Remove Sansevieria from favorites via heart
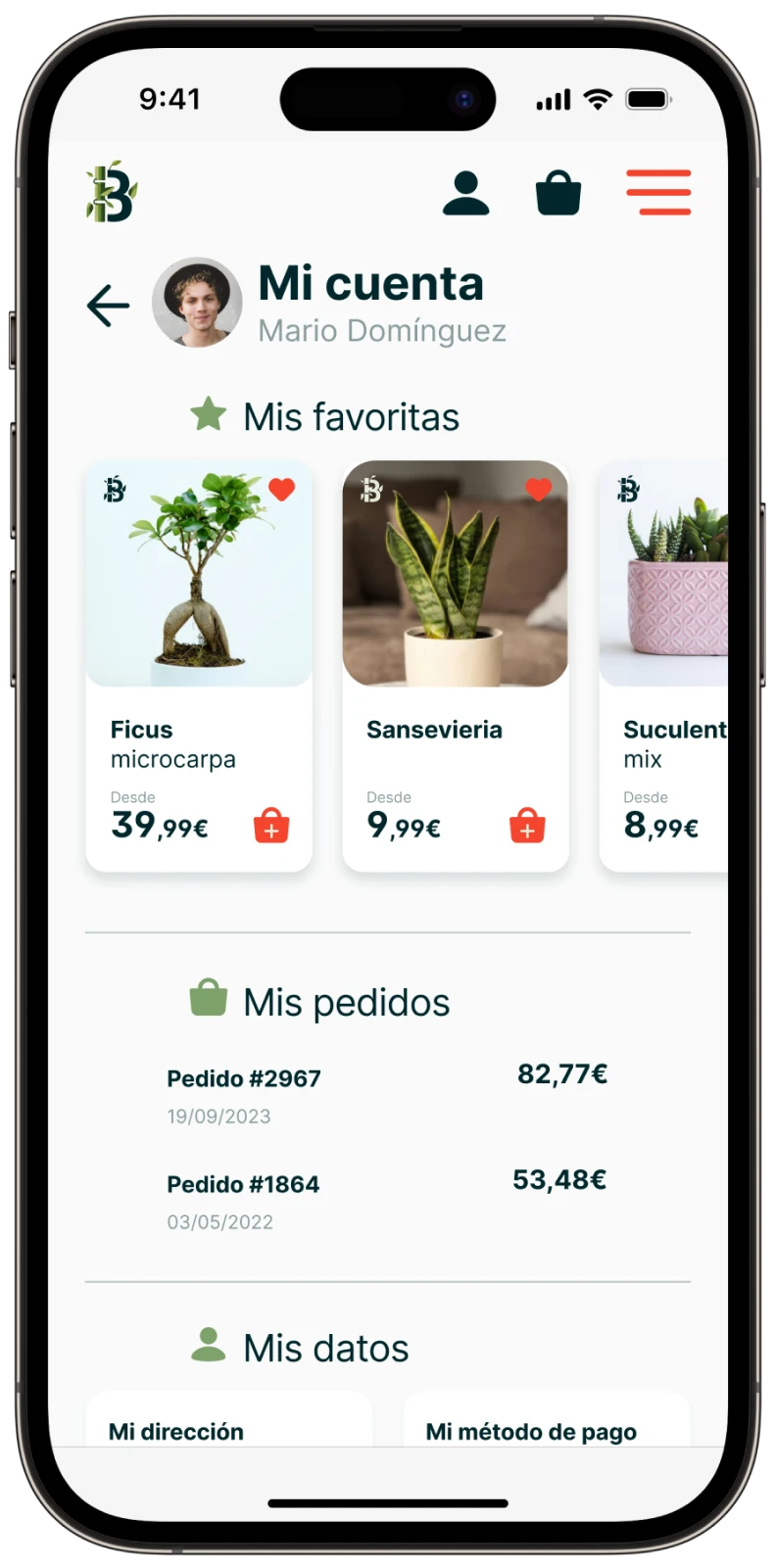Viewport: 775px width, 1568px height. click(x=538, y=489)
